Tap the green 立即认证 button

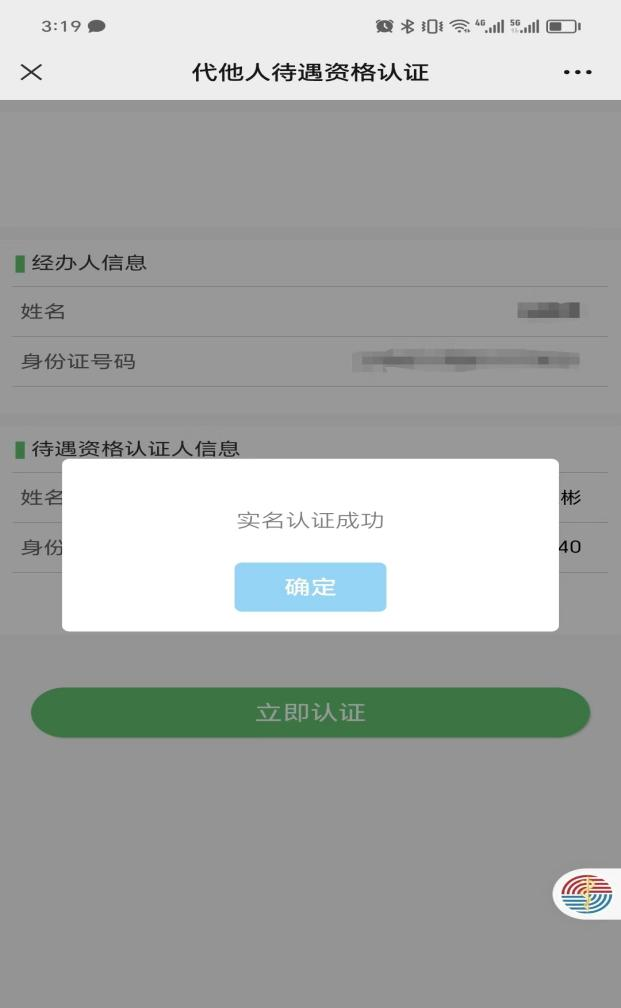(310, 712)
